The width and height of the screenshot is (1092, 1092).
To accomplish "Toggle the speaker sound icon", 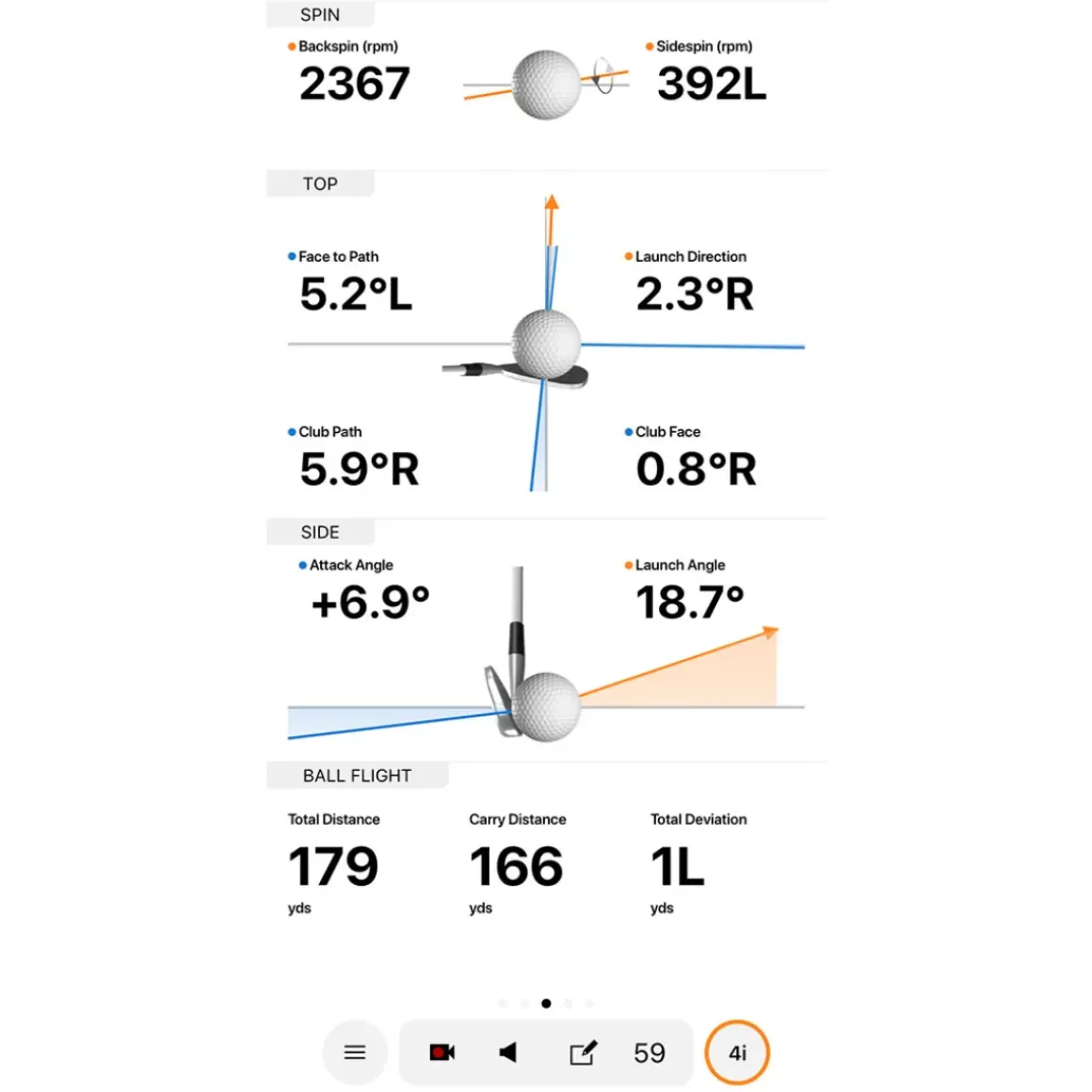I will click(x=508, y=1052).
